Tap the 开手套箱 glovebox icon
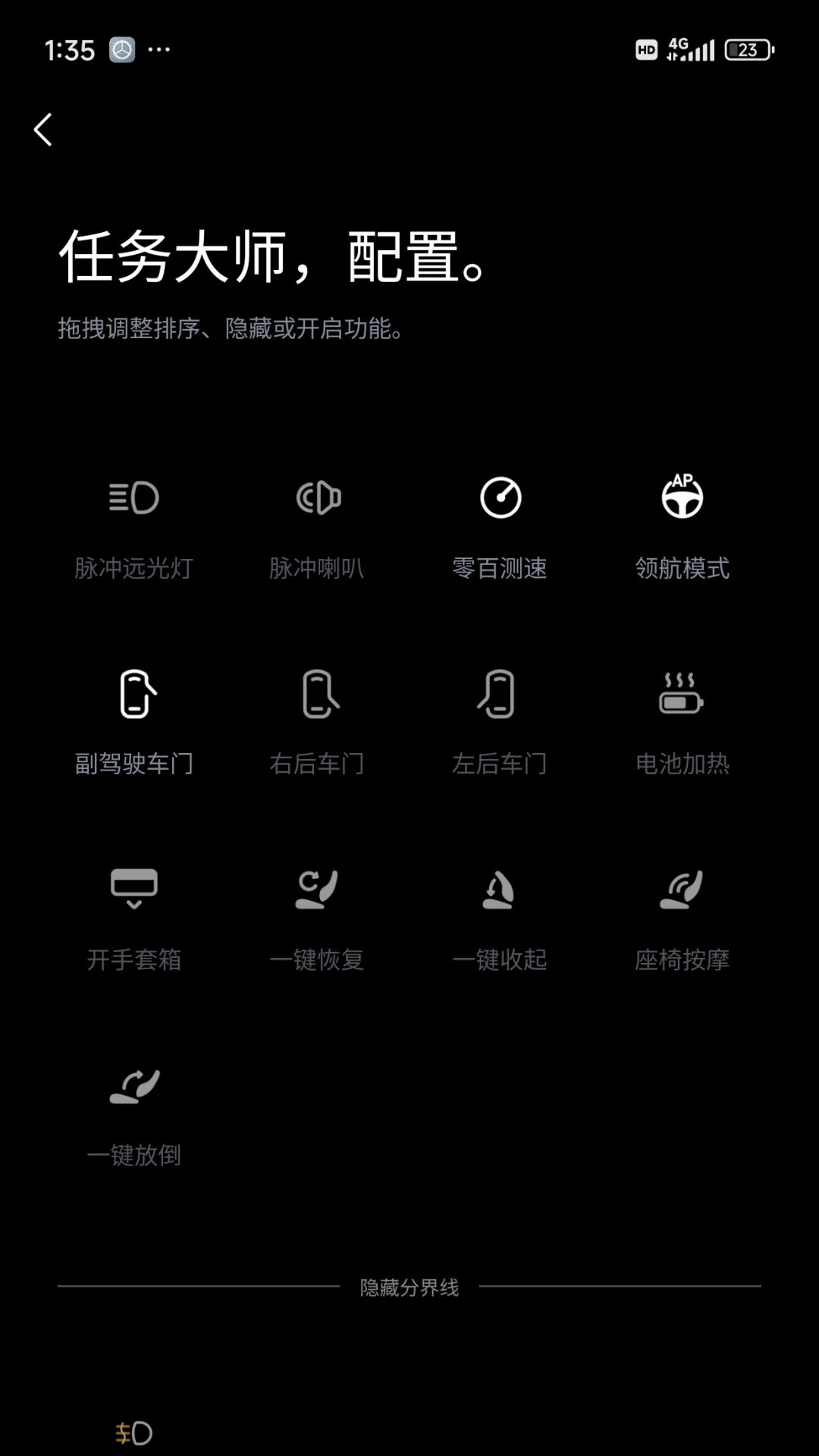The width and height of the screenshot is (819, 1456). click(135, 890)
